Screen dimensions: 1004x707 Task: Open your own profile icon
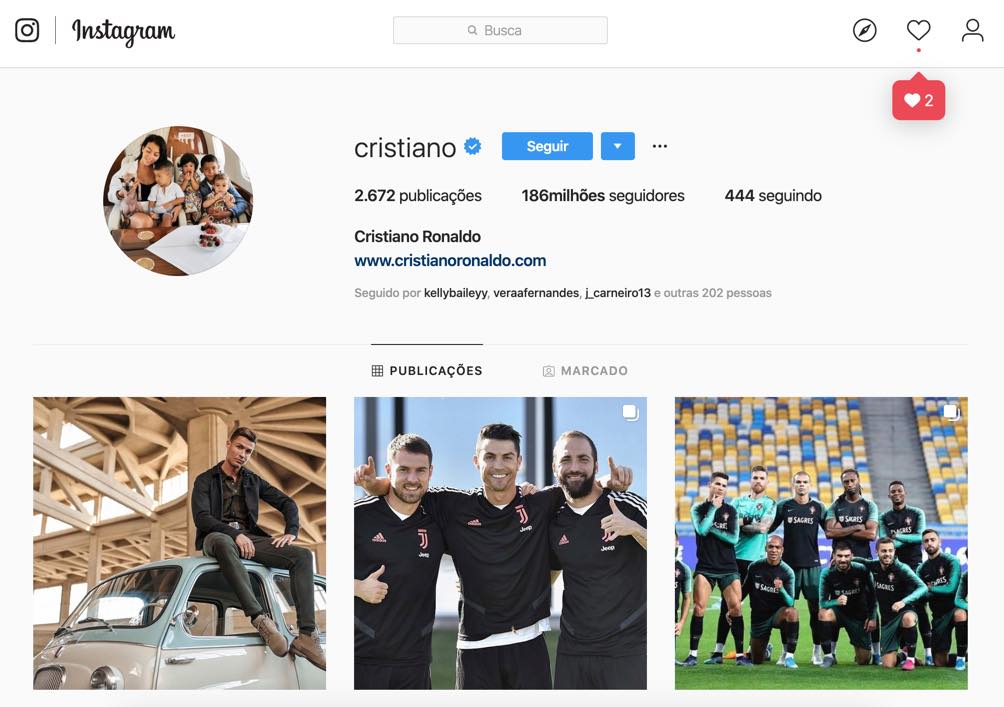tap(972, 30)
